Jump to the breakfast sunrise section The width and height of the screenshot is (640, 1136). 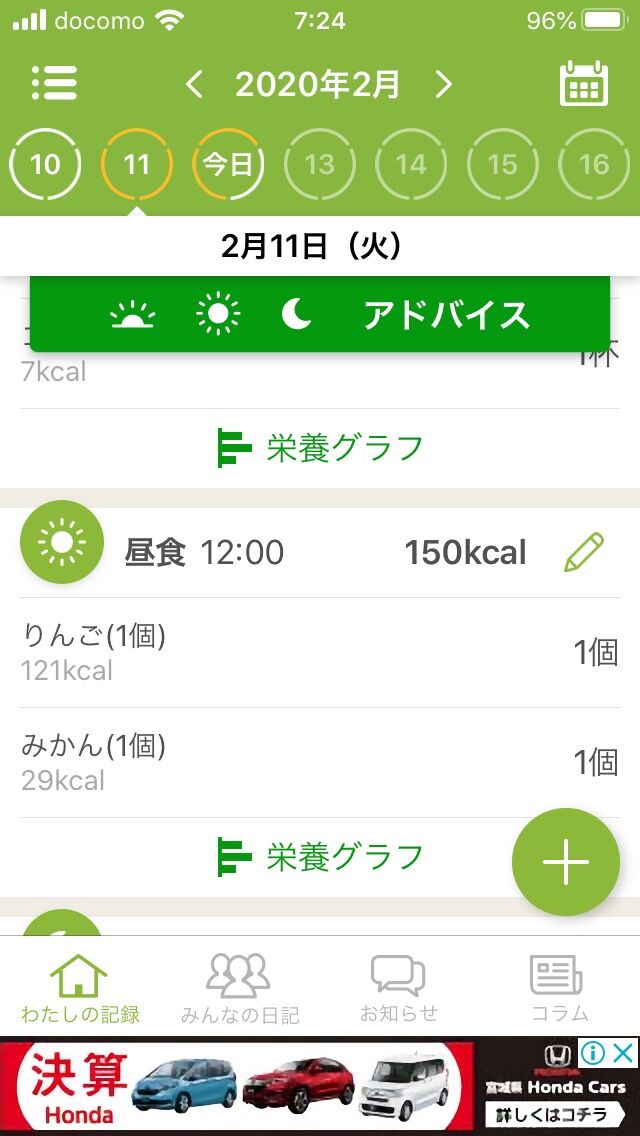[x=133, y=316]
